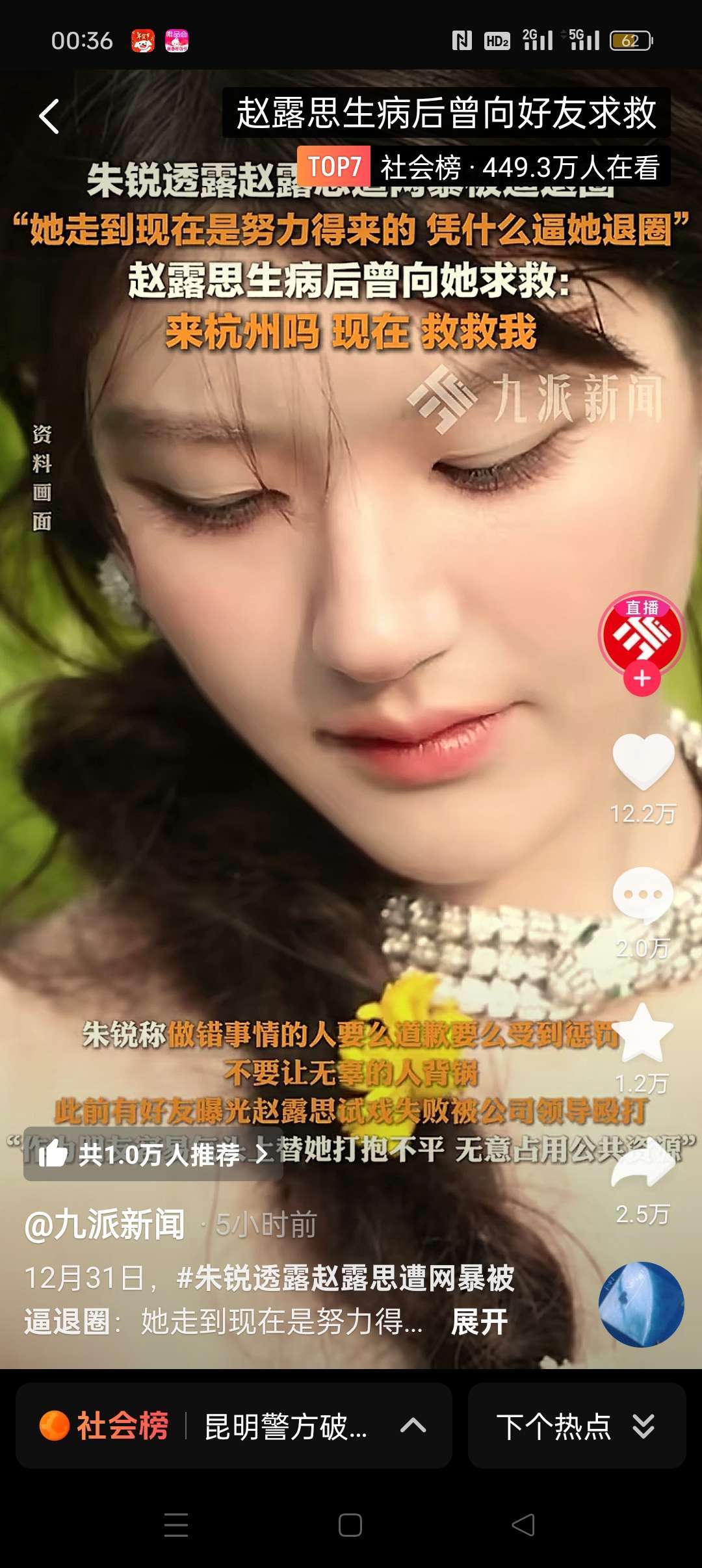Image resolution: width=702 pixels, height=1568 pixels.
Task: Open @九派新闻 profile name
Action: (105, 1224)
